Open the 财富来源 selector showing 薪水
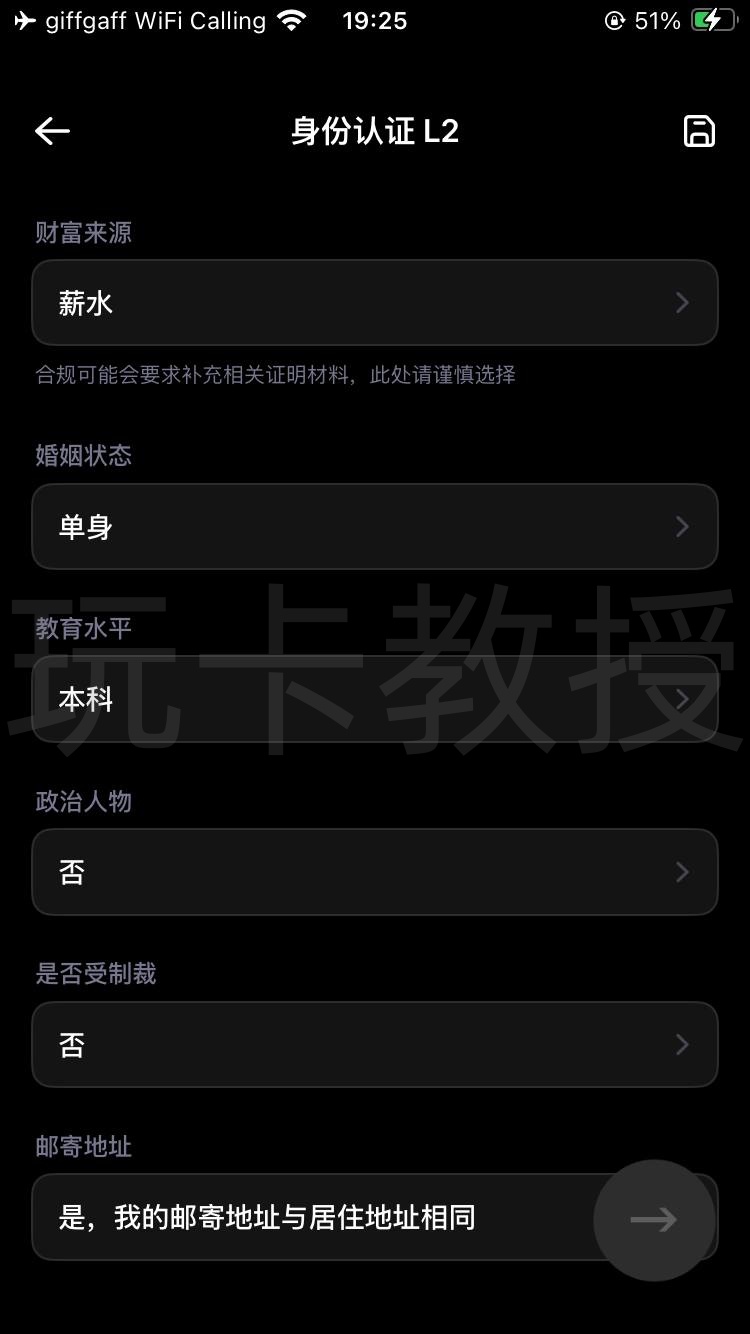The width and height of the screenshot is (750, 1334). click(375, 303)
